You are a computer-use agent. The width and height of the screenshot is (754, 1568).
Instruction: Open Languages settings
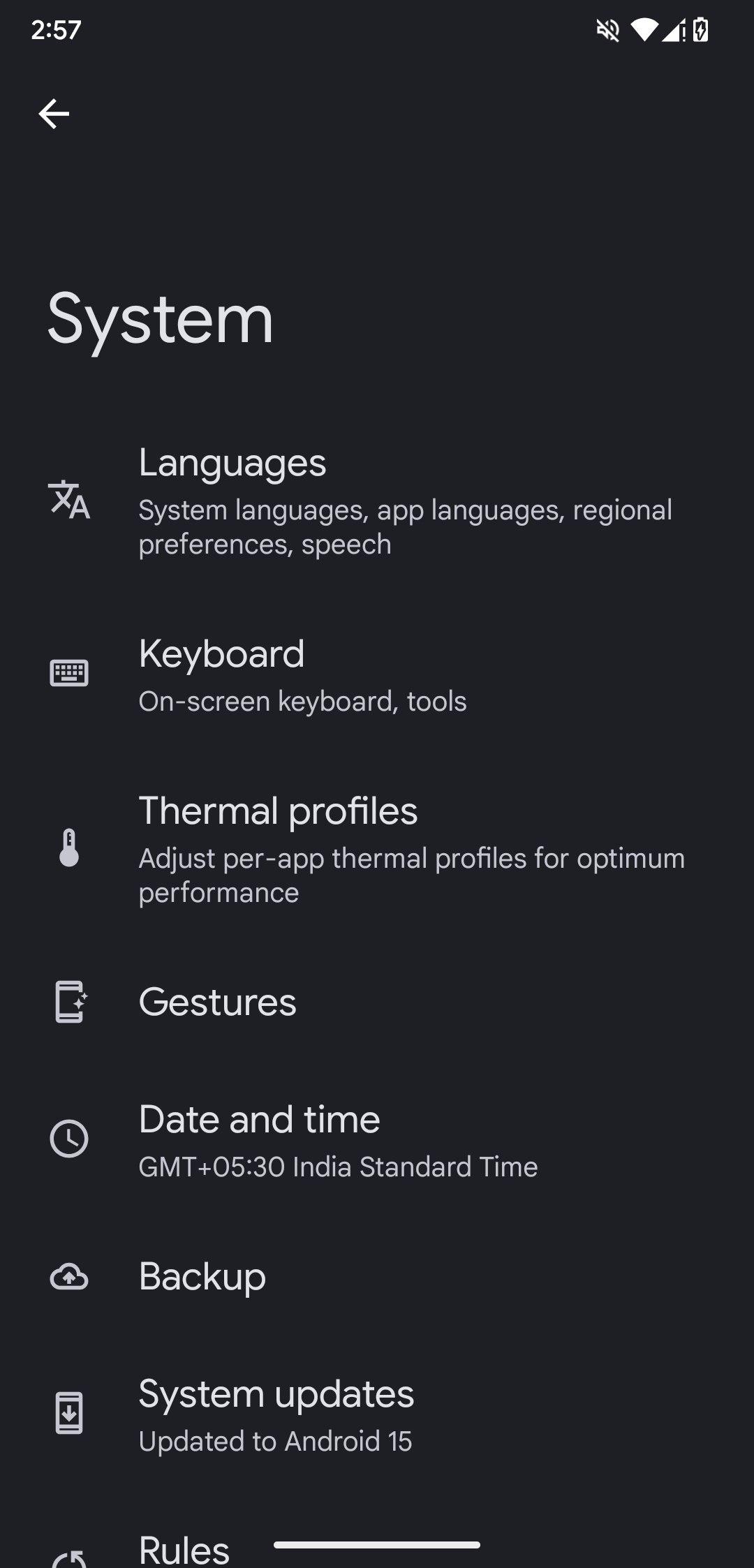coord(377,500)
